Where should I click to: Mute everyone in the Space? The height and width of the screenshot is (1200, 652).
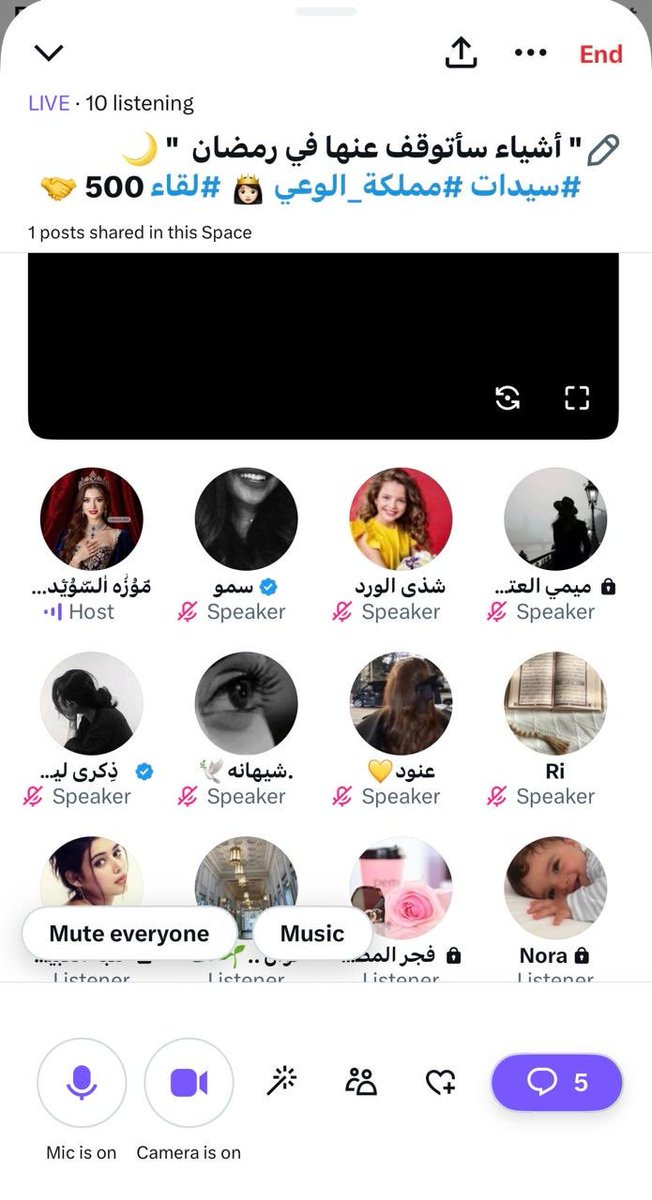tap(129, 934)
